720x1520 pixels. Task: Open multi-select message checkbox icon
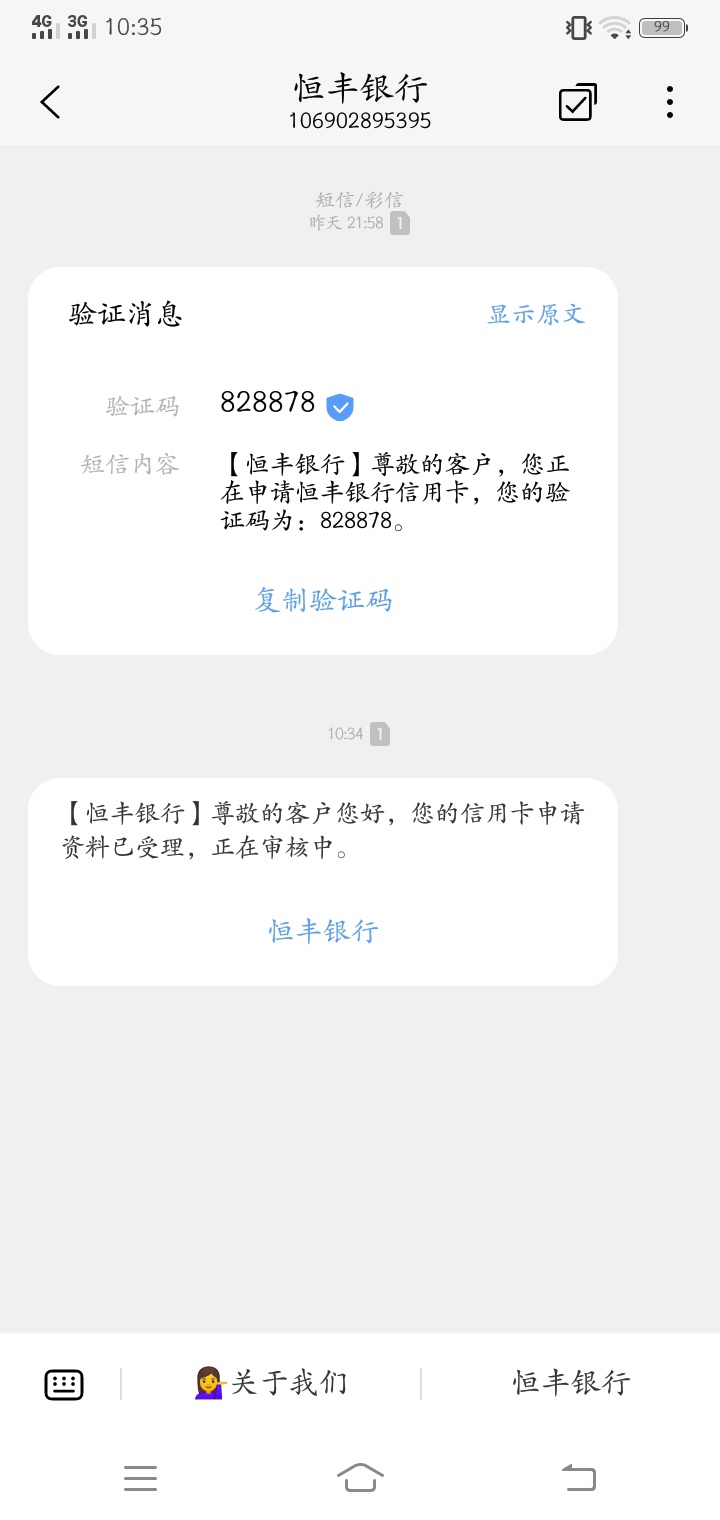(577, 102)
